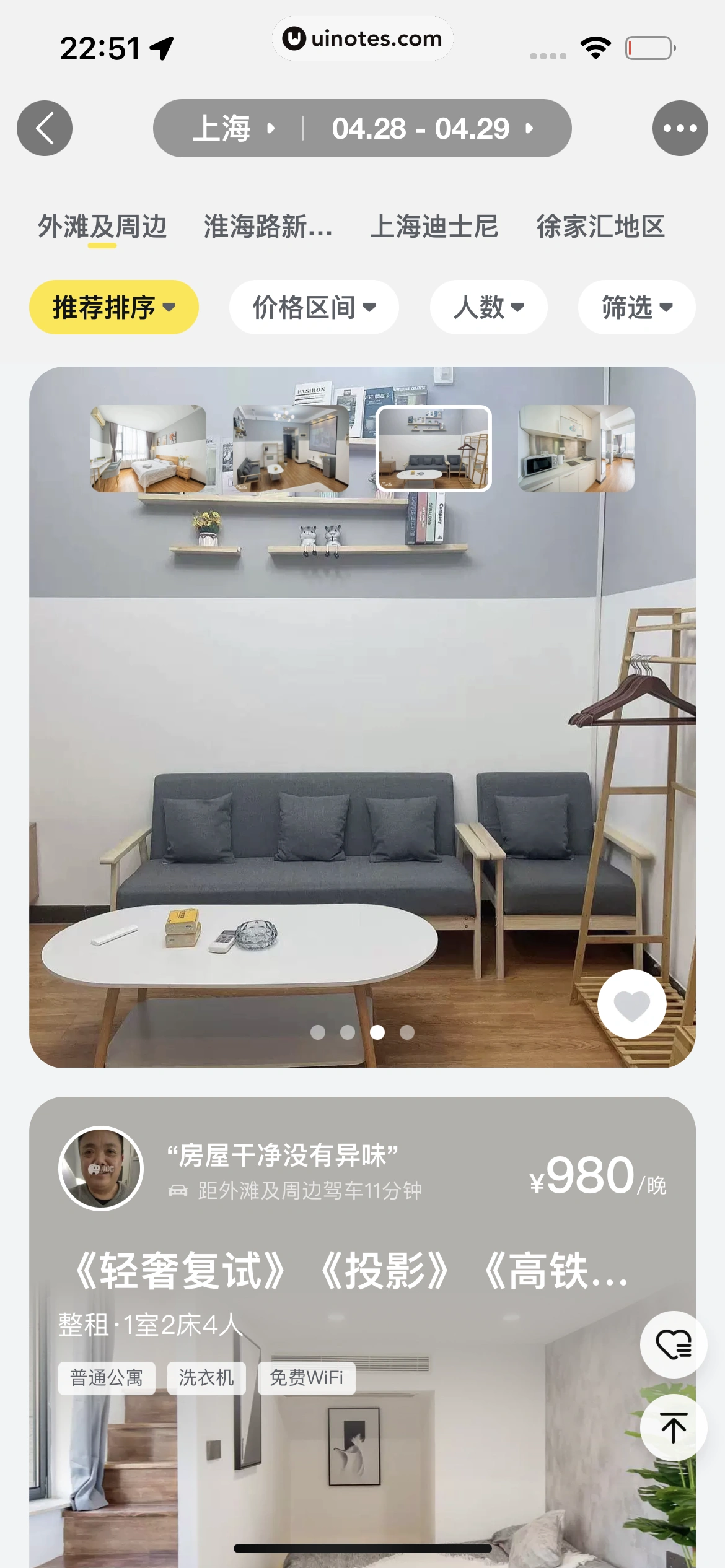The width and height of the screenshot is (725, 1568).
Task: Change the city from 上海
Action: [232, 128]
